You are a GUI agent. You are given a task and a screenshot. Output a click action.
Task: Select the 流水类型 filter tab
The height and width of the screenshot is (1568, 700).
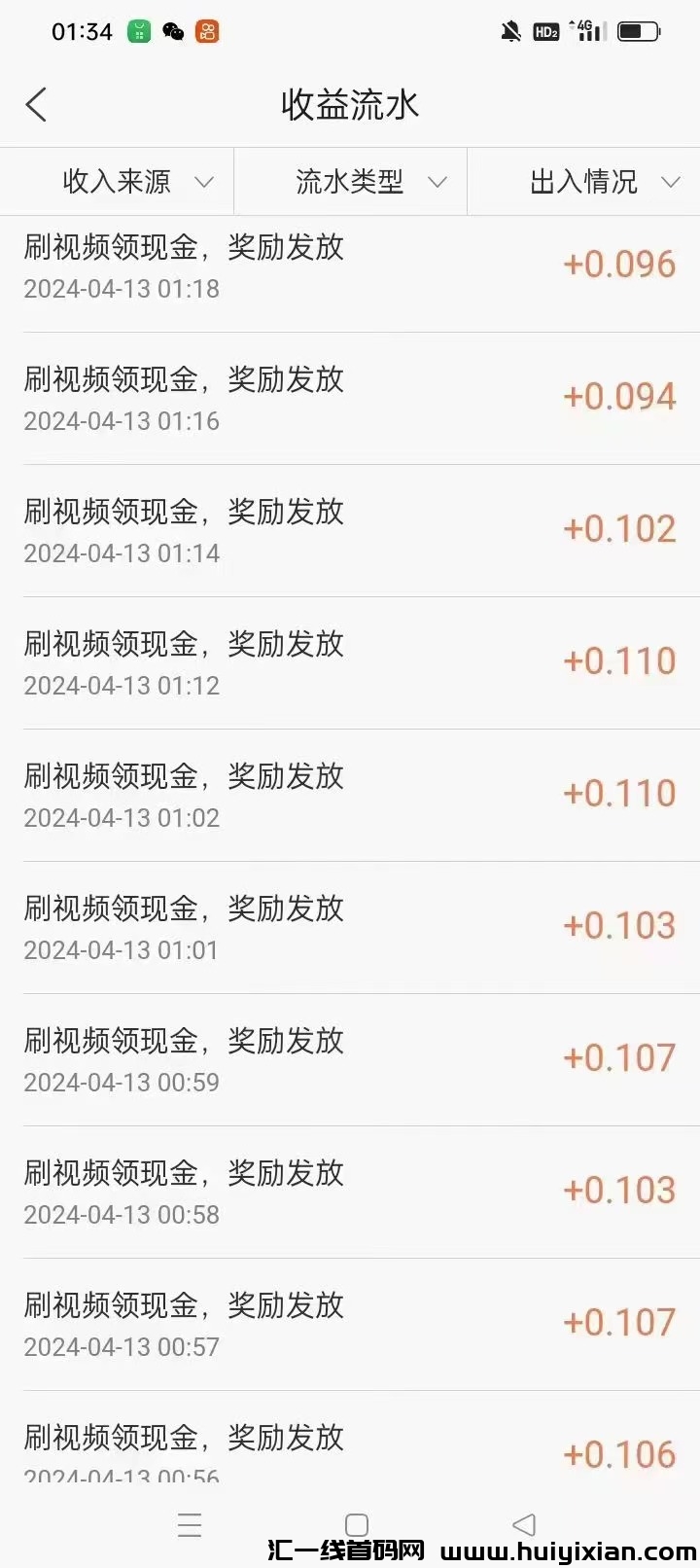coord(350,181)
